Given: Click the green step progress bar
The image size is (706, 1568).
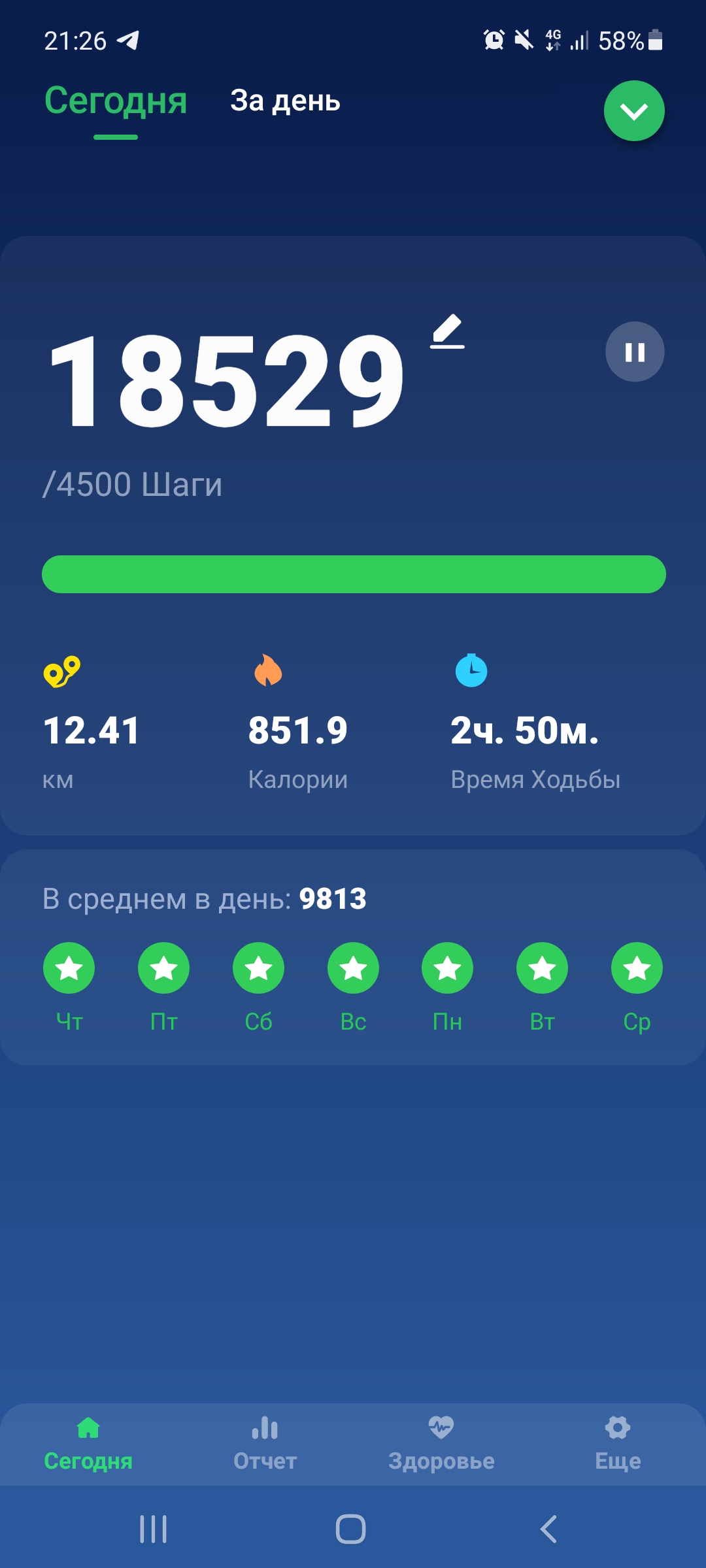Looking at the screenshot, I should pyautogui.click(x=353, y=574).
